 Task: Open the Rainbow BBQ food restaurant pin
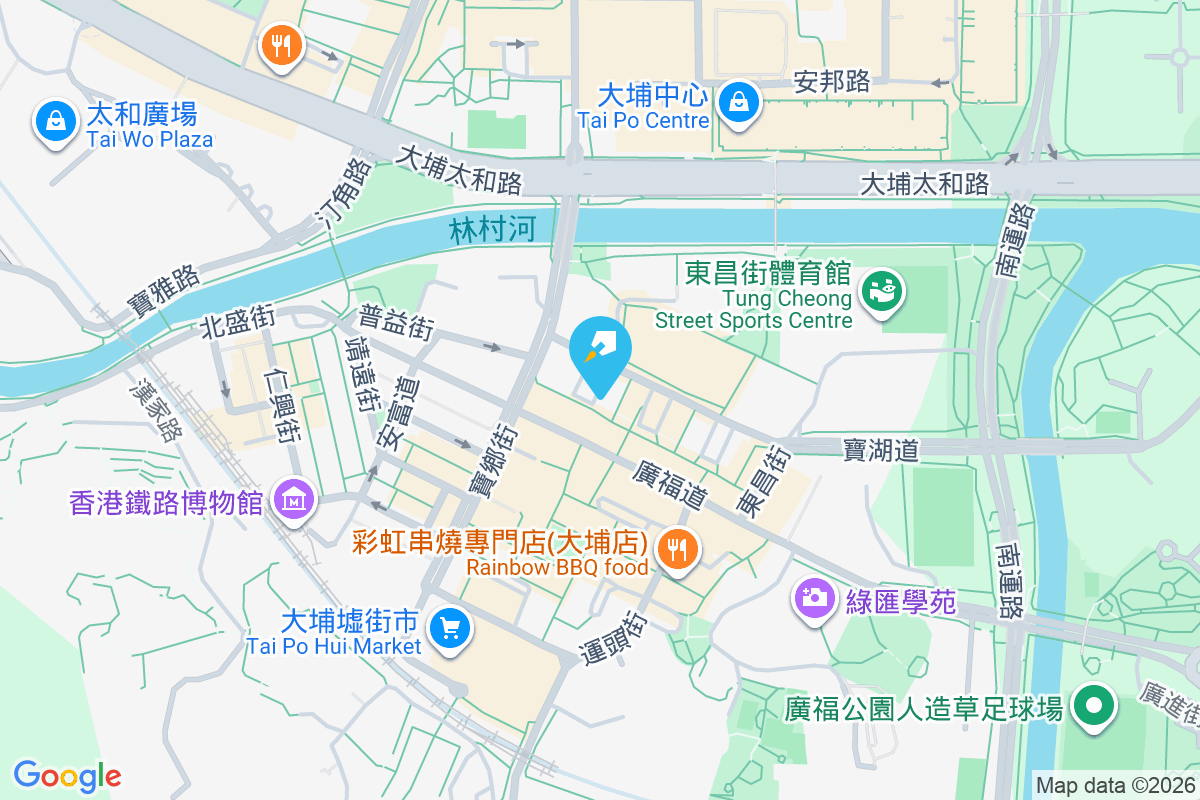point(678,549)
